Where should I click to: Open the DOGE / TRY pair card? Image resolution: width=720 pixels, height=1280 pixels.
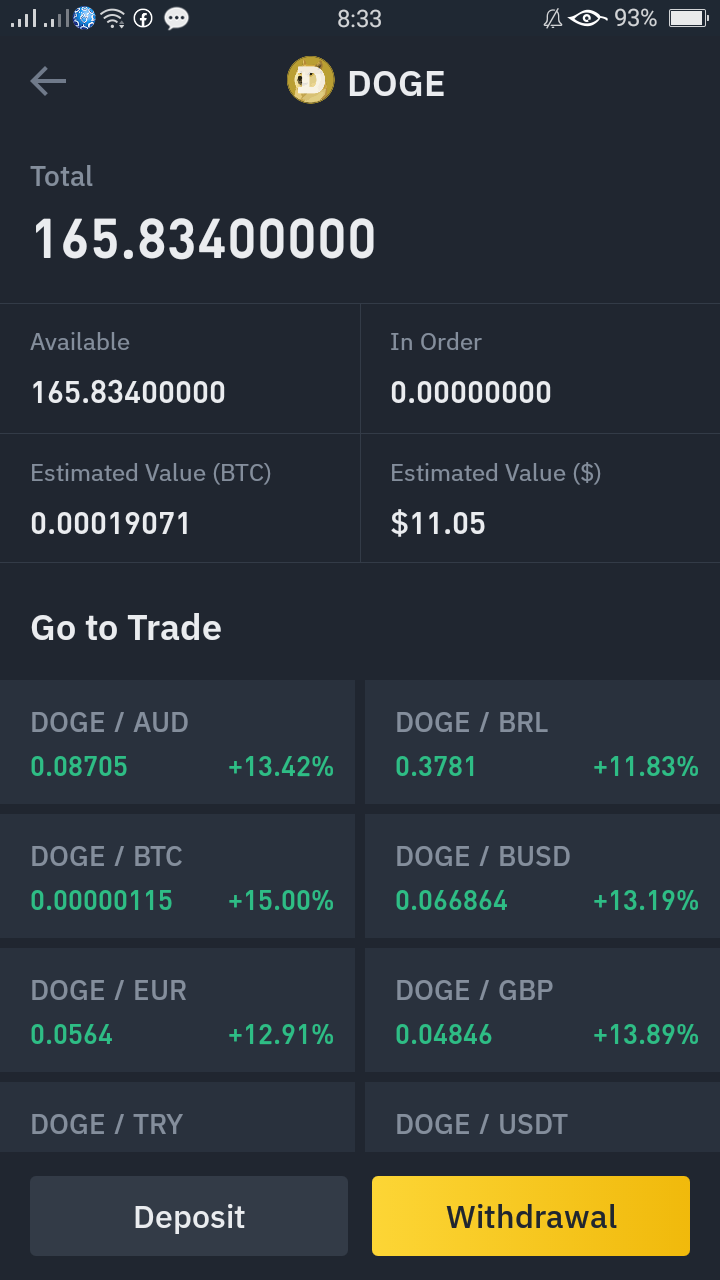click(177, 1117)
